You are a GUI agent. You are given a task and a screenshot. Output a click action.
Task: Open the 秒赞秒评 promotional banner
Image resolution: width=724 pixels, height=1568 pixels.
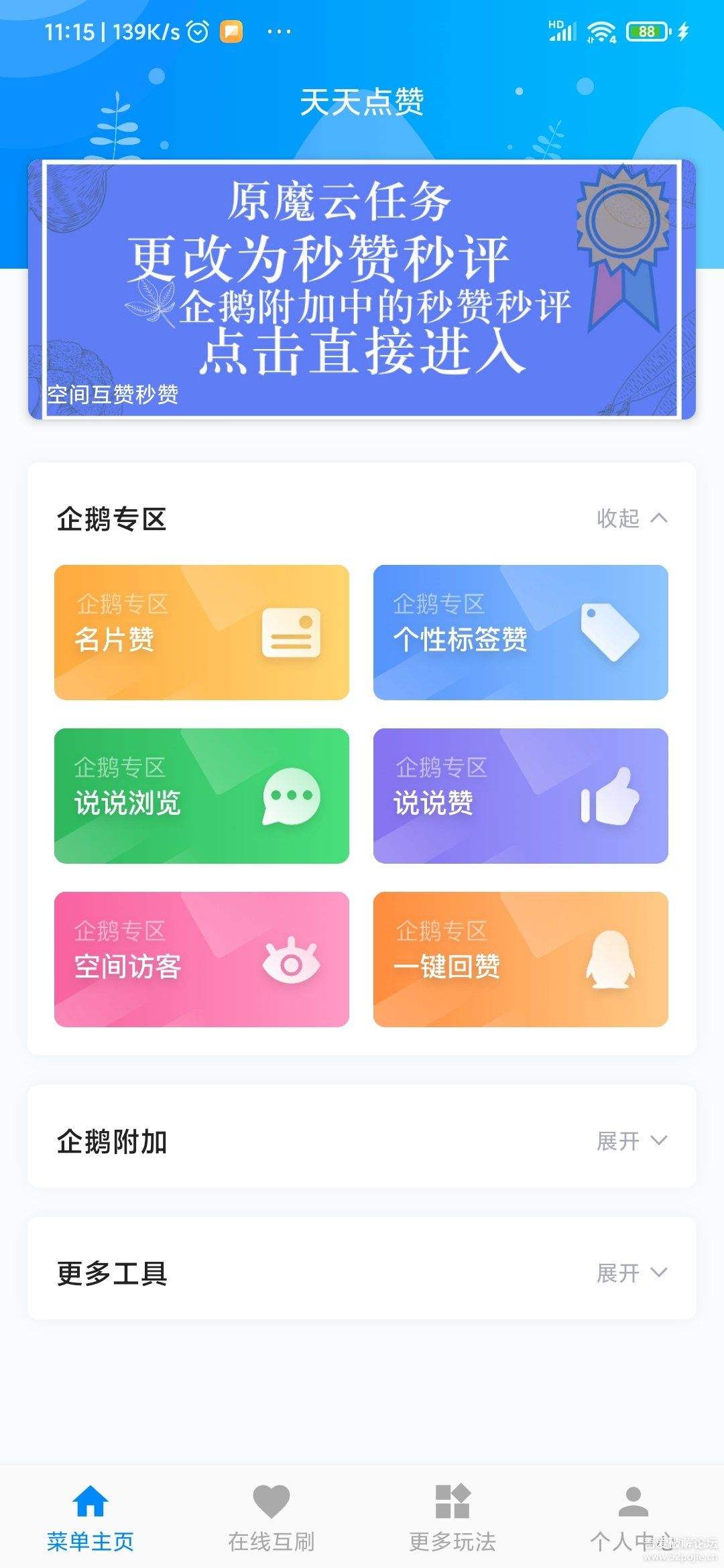(362, 289)
